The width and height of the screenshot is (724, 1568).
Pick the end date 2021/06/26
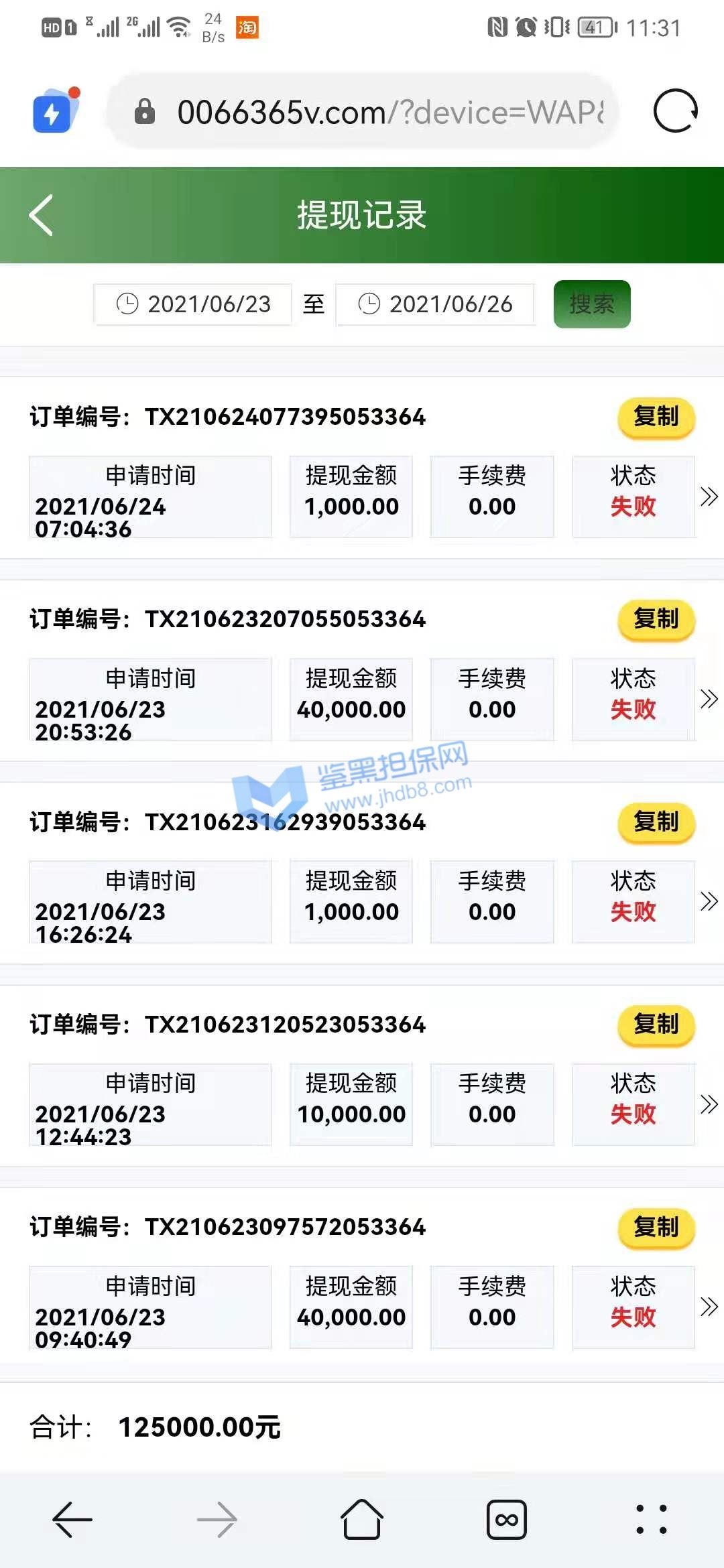(435, 304)
